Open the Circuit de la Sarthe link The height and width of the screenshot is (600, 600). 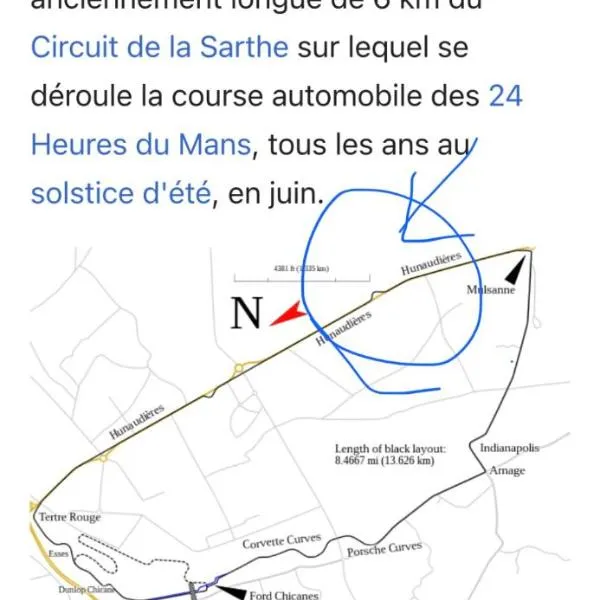tap(160, 47)
